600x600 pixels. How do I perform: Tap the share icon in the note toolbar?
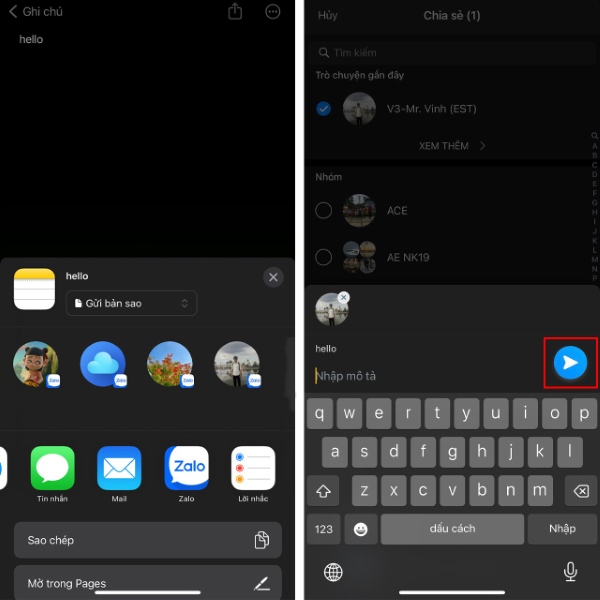point(235,12)
